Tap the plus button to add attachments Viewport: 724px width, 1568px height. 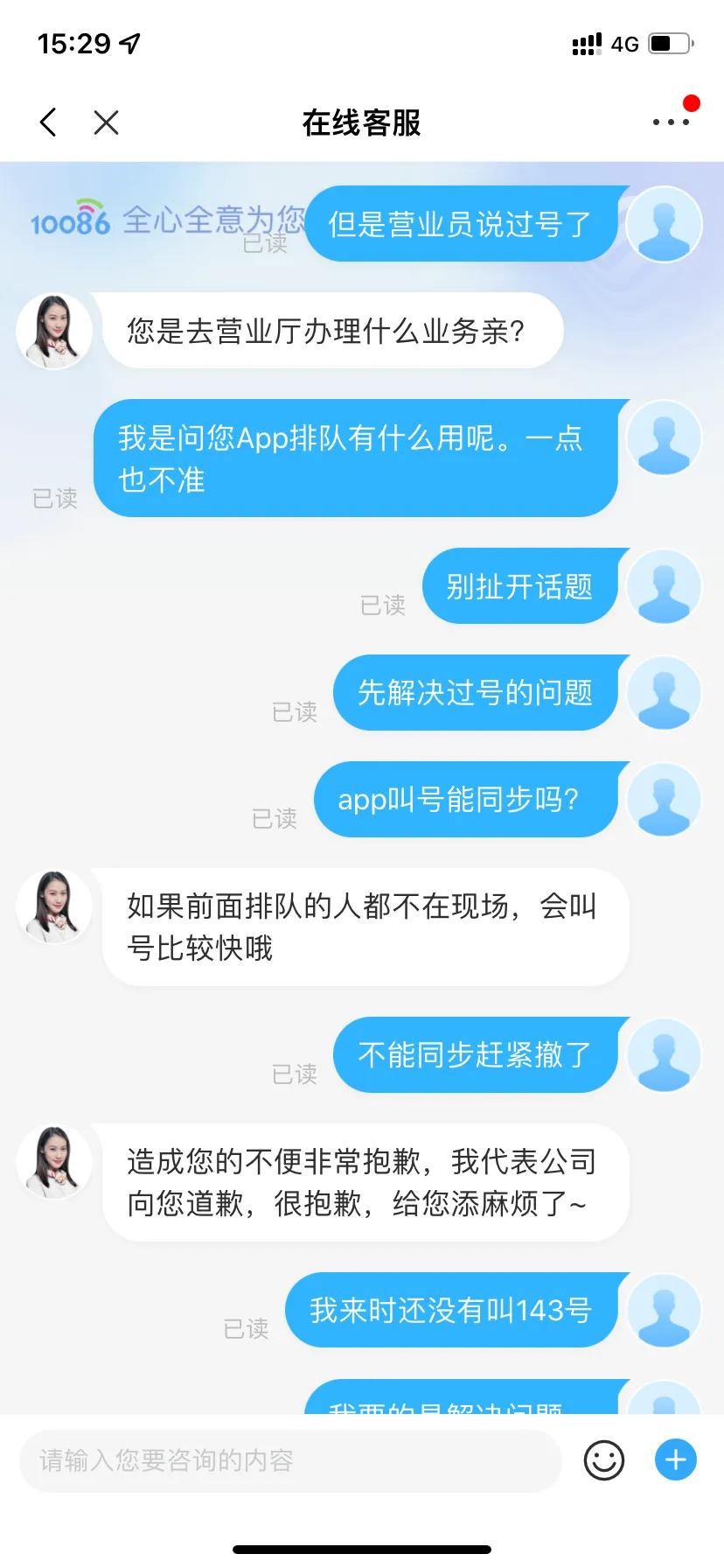tap(674, 1459)
